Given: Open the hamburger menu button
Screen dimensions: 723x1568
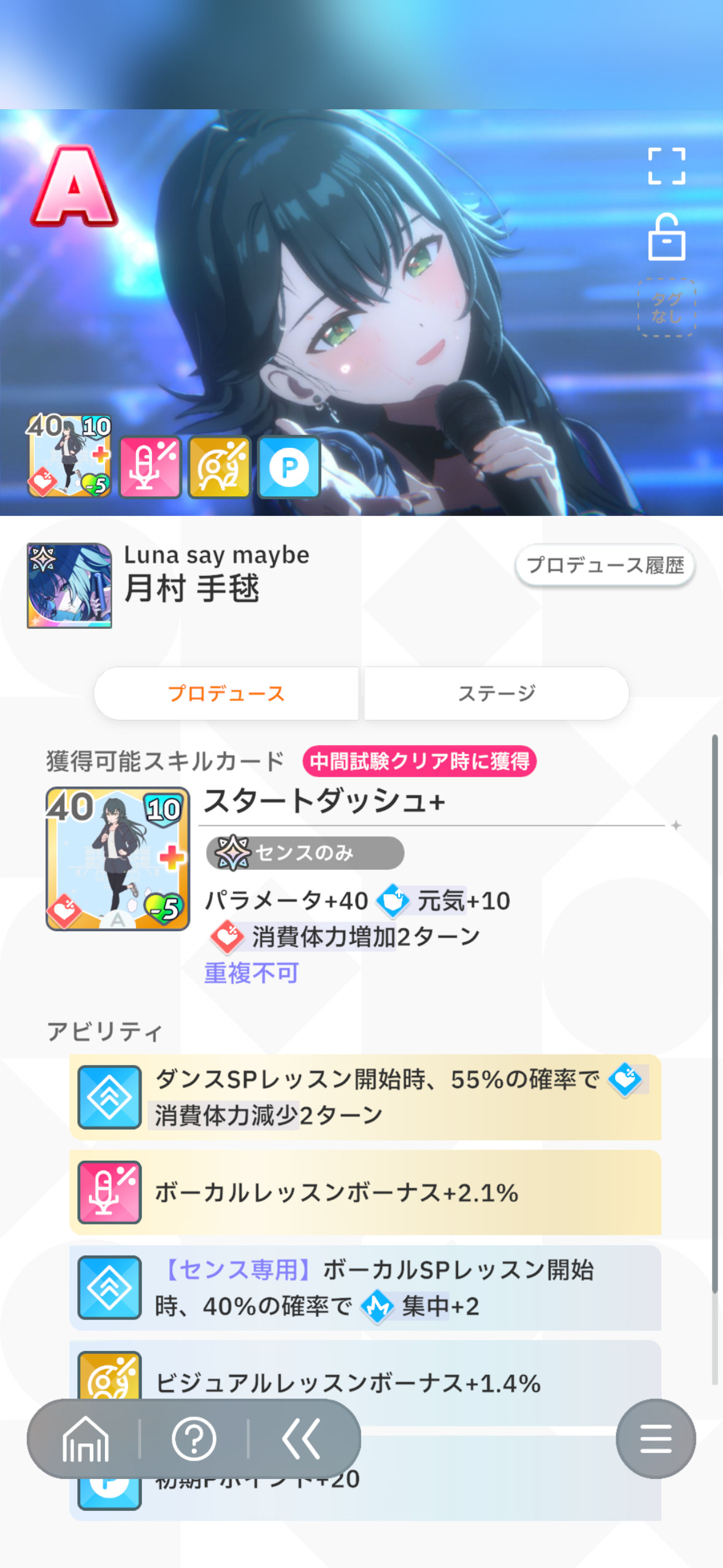Looking at the screenshot, I should pos(656,1439).
